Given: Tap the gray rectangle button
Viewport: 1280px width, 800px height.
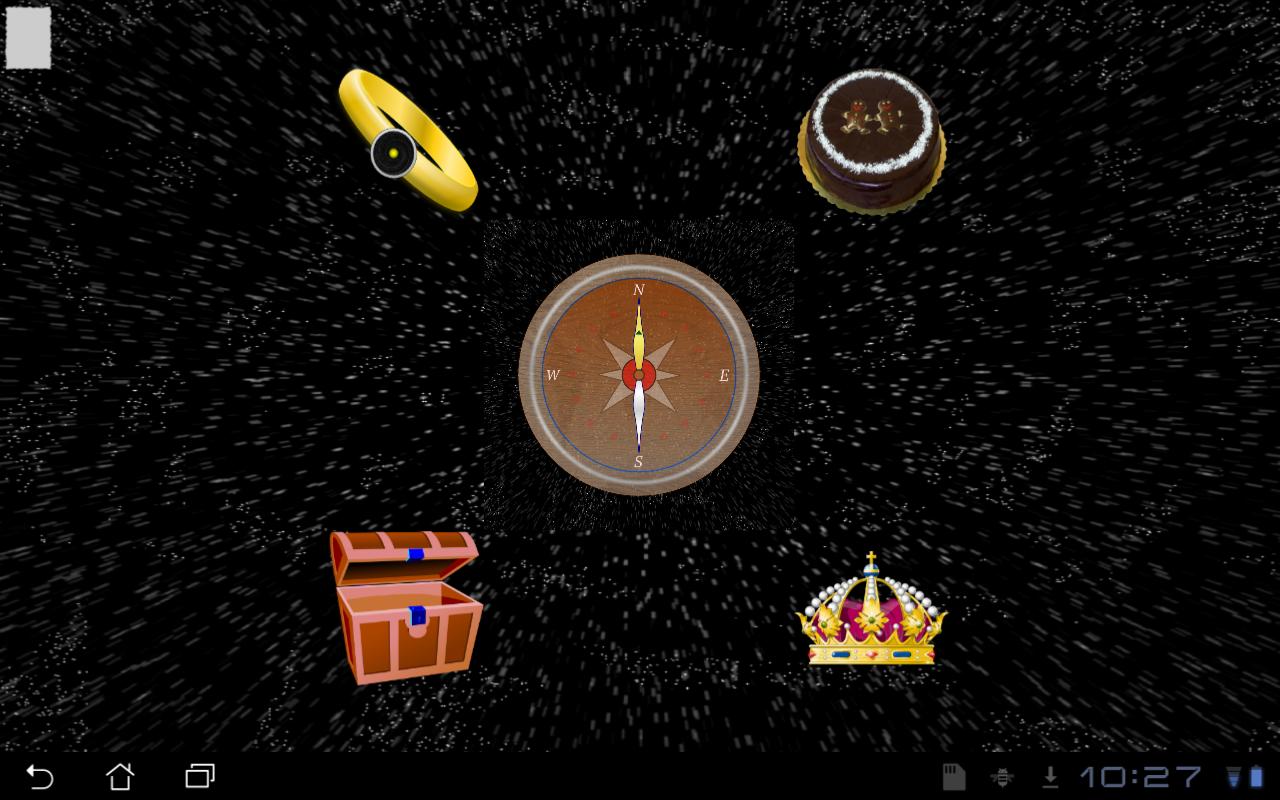Looking at the screenshot, I should pyautogui.click(x=28, y=38).
